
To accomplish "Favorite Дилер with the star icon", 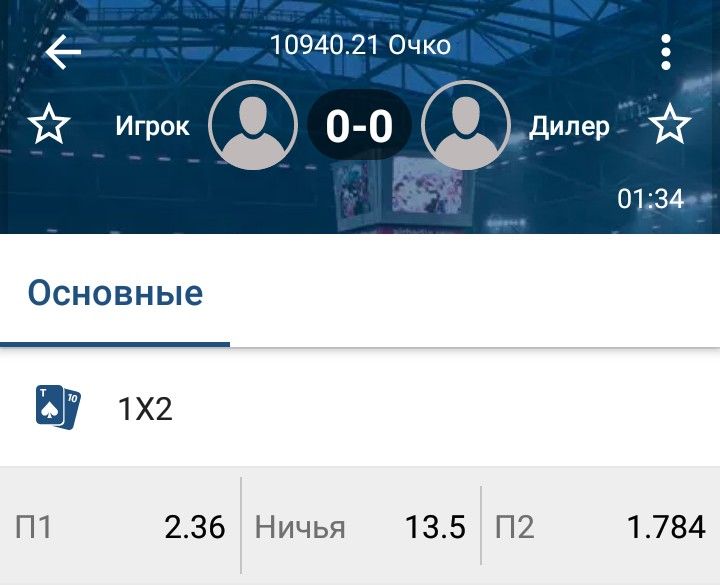I will click(670, 127).
